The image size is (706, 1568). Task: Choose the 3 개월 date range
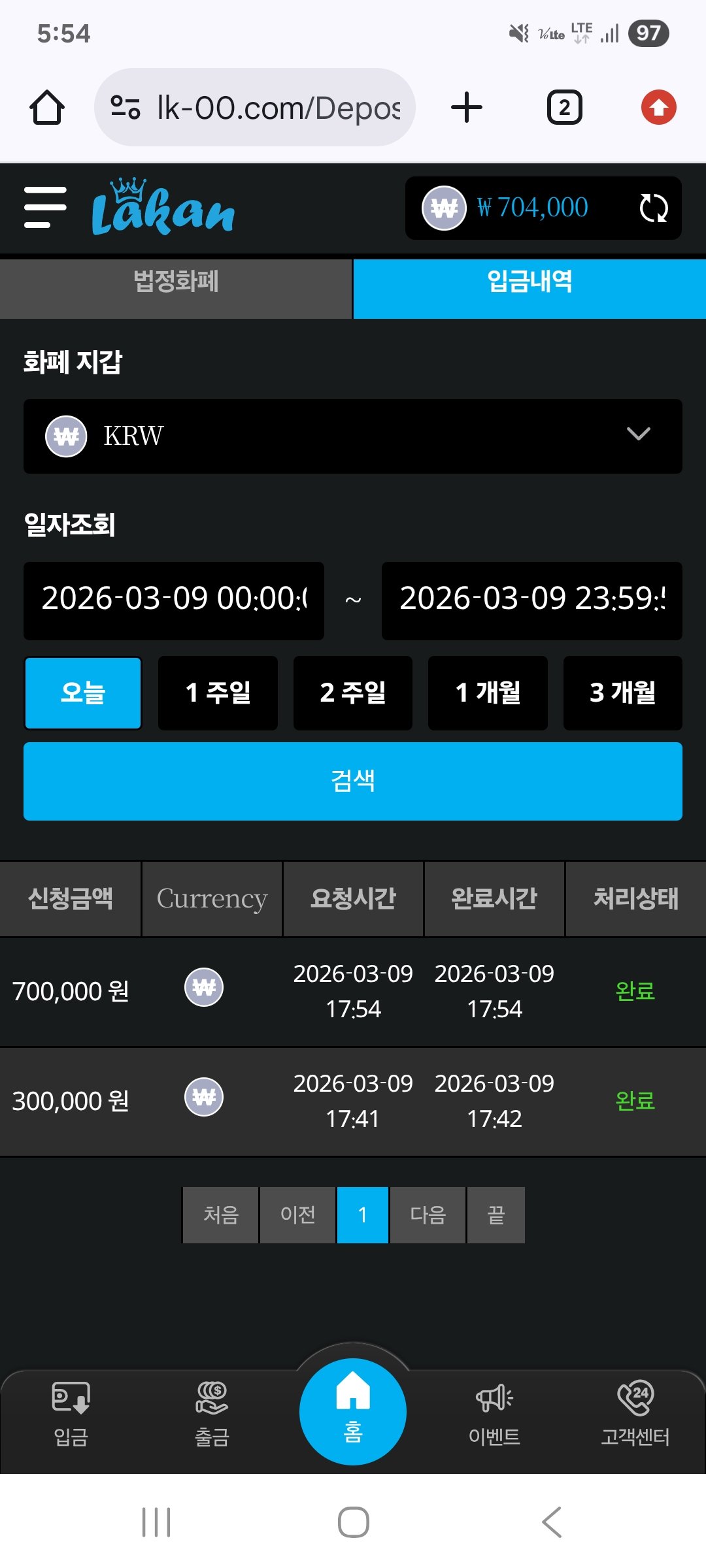tap(622, 693)
